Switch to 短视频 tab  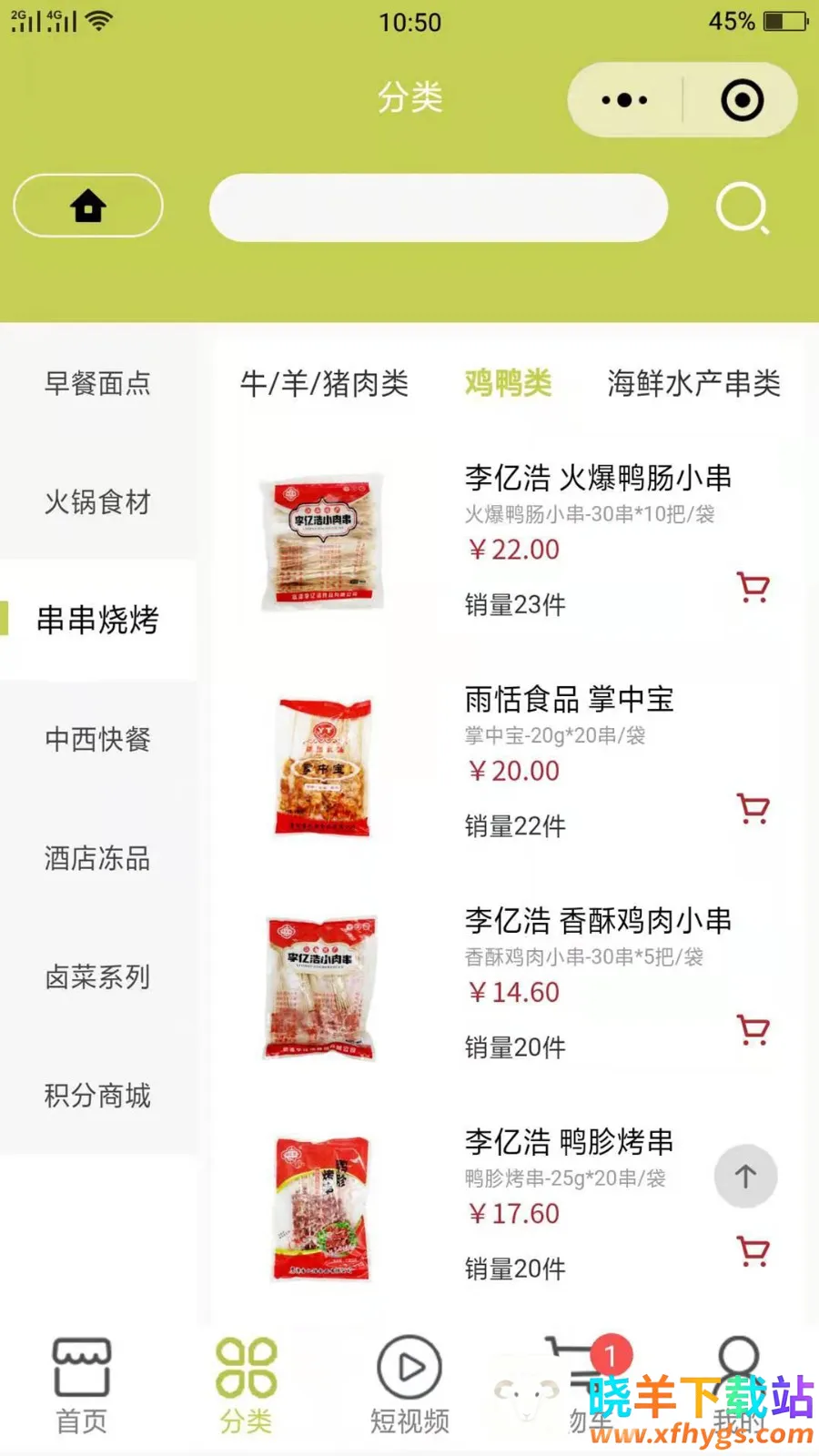[409, 1384]
